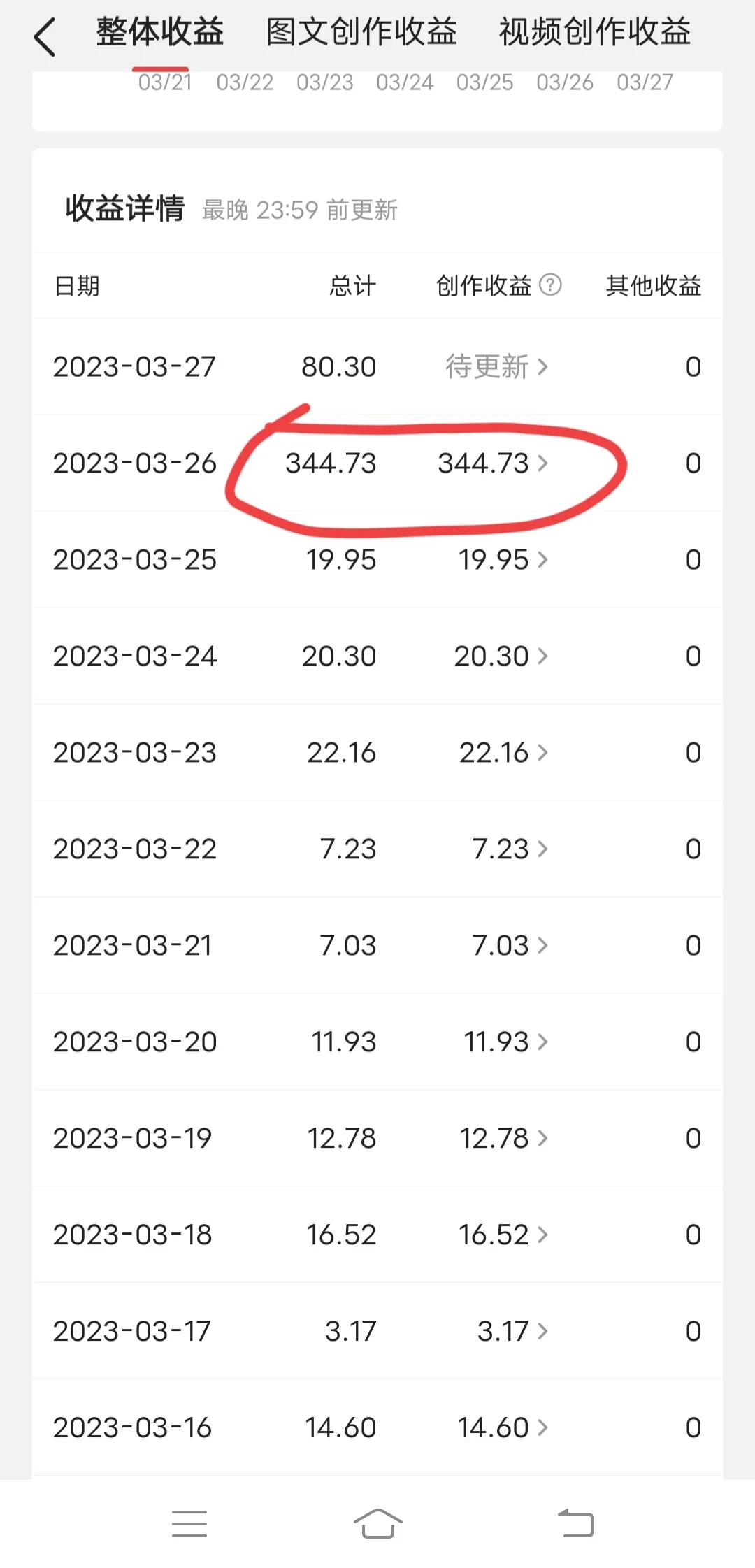Open system recent apps menu button
Viewport: 755px width, 1568px height.
pyautogui.click(x=189, y=1523)
